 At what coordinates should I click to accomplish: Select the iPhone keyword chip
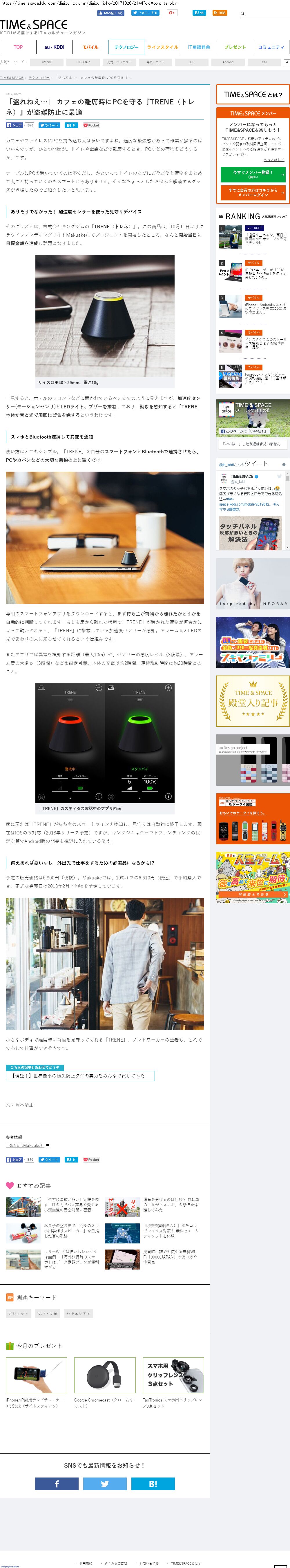[47, 62]
